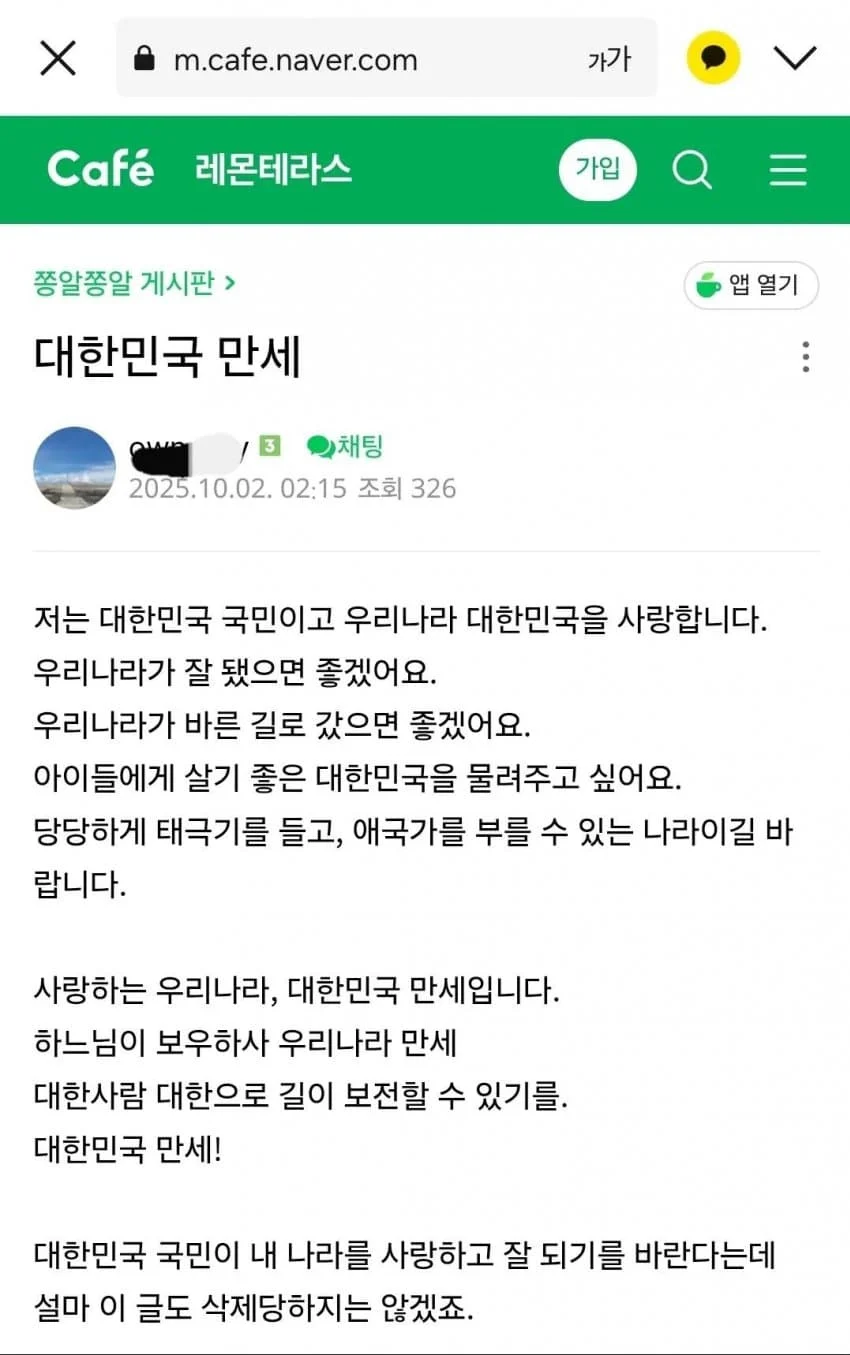View the author's profile picture
The width and height of the screenshot is (850, 1355).
(x=74, y=467)
